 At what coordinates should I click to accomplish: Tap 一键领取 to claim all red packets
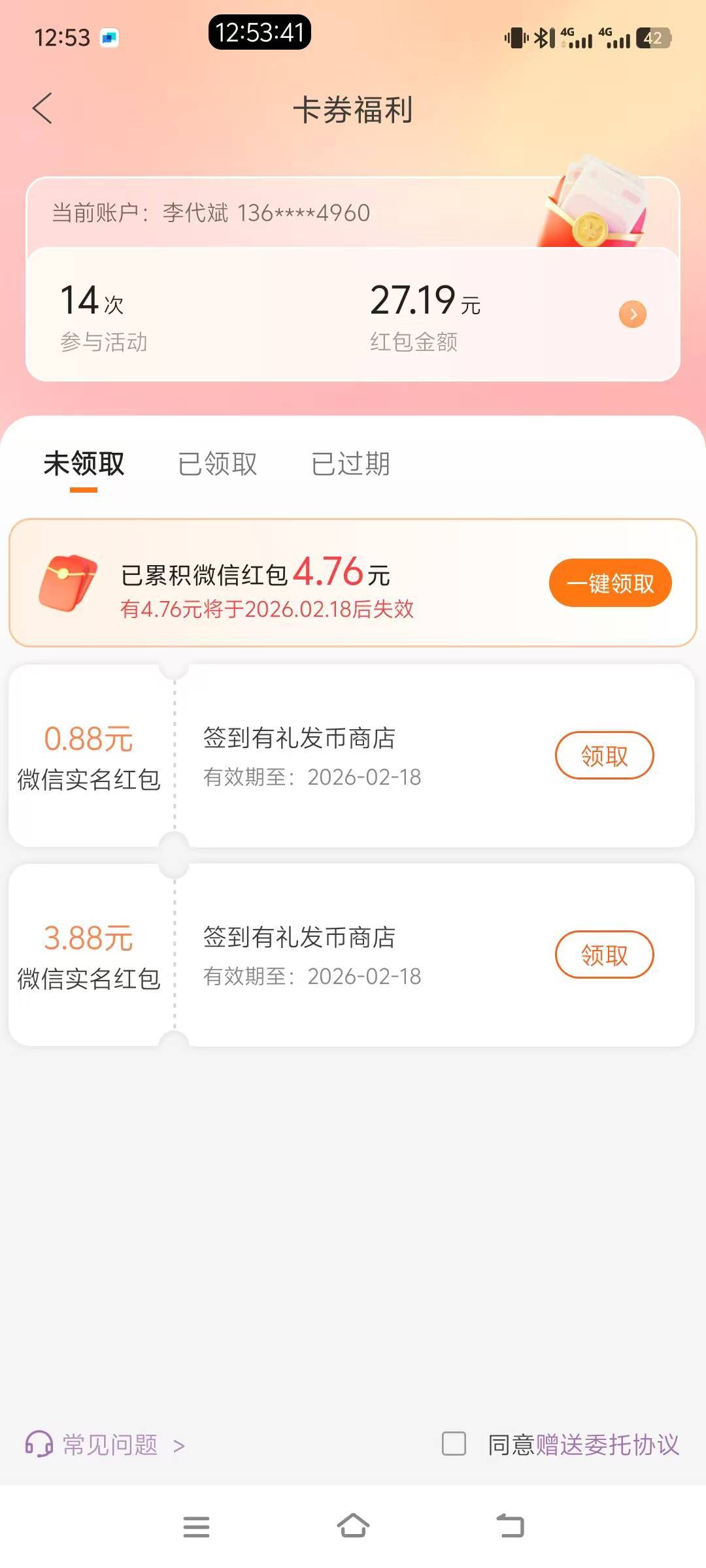pyautogui.click(x=610, y=583)
